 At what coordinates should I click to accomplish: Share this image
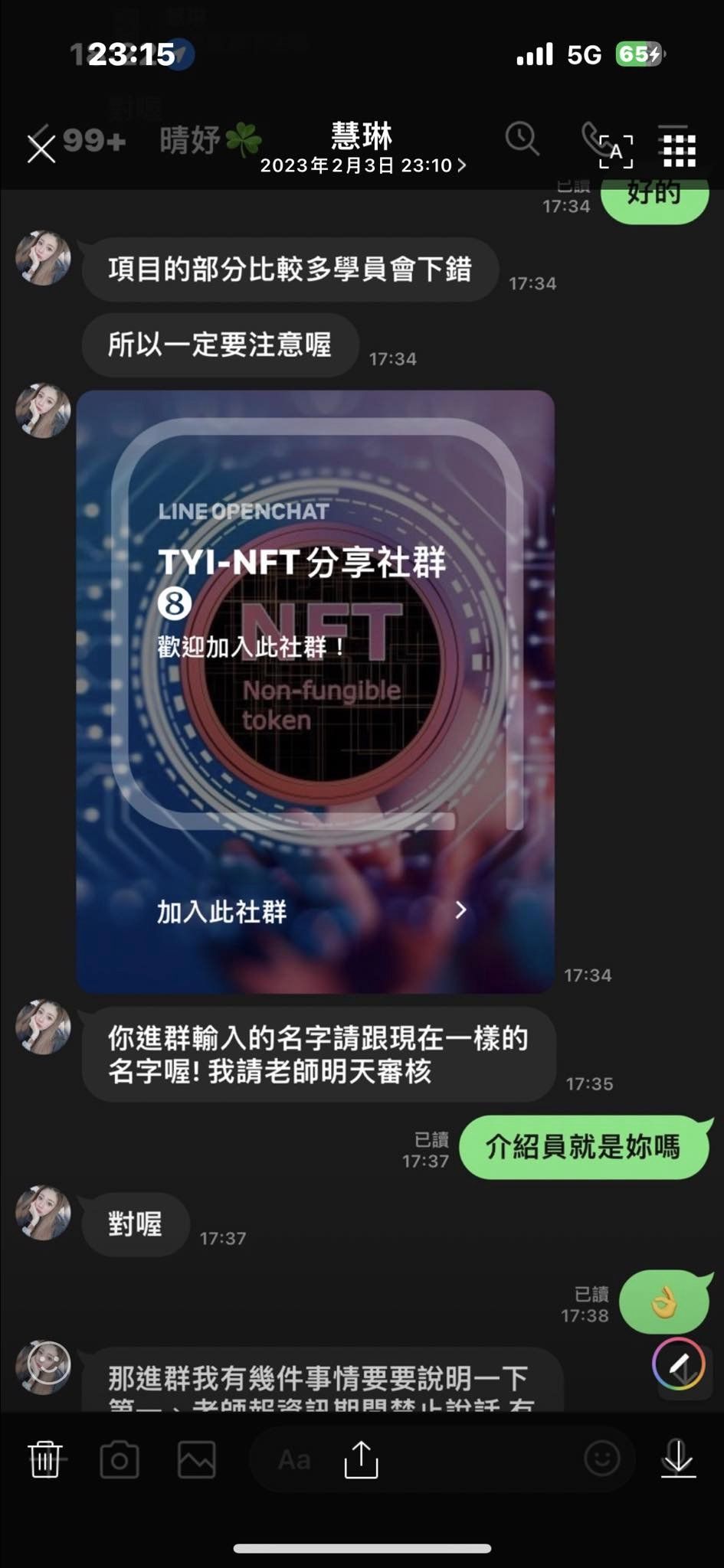point(362,1459)
